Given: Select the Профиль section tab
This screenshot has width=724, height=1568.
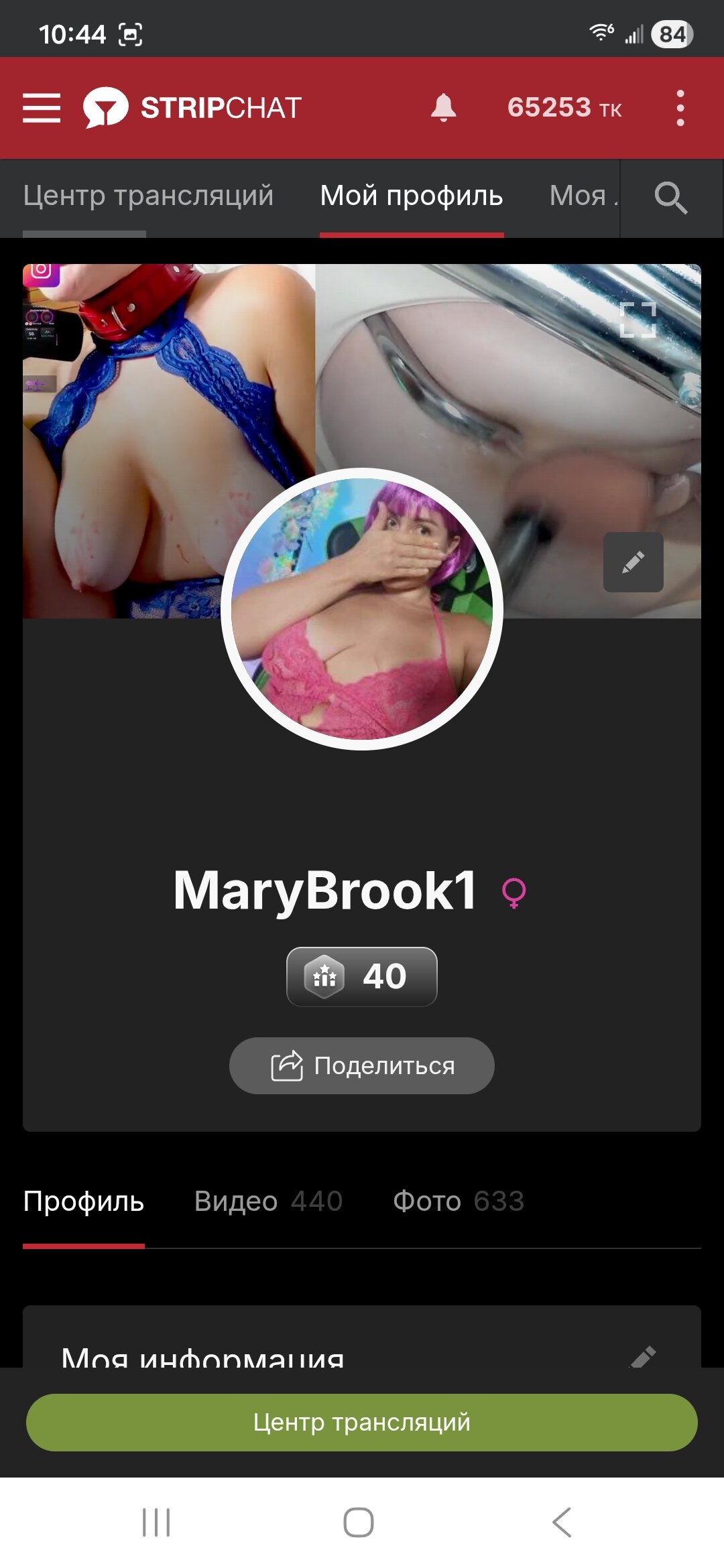Looking at the screenshot, I should [x=84, y=1201].
